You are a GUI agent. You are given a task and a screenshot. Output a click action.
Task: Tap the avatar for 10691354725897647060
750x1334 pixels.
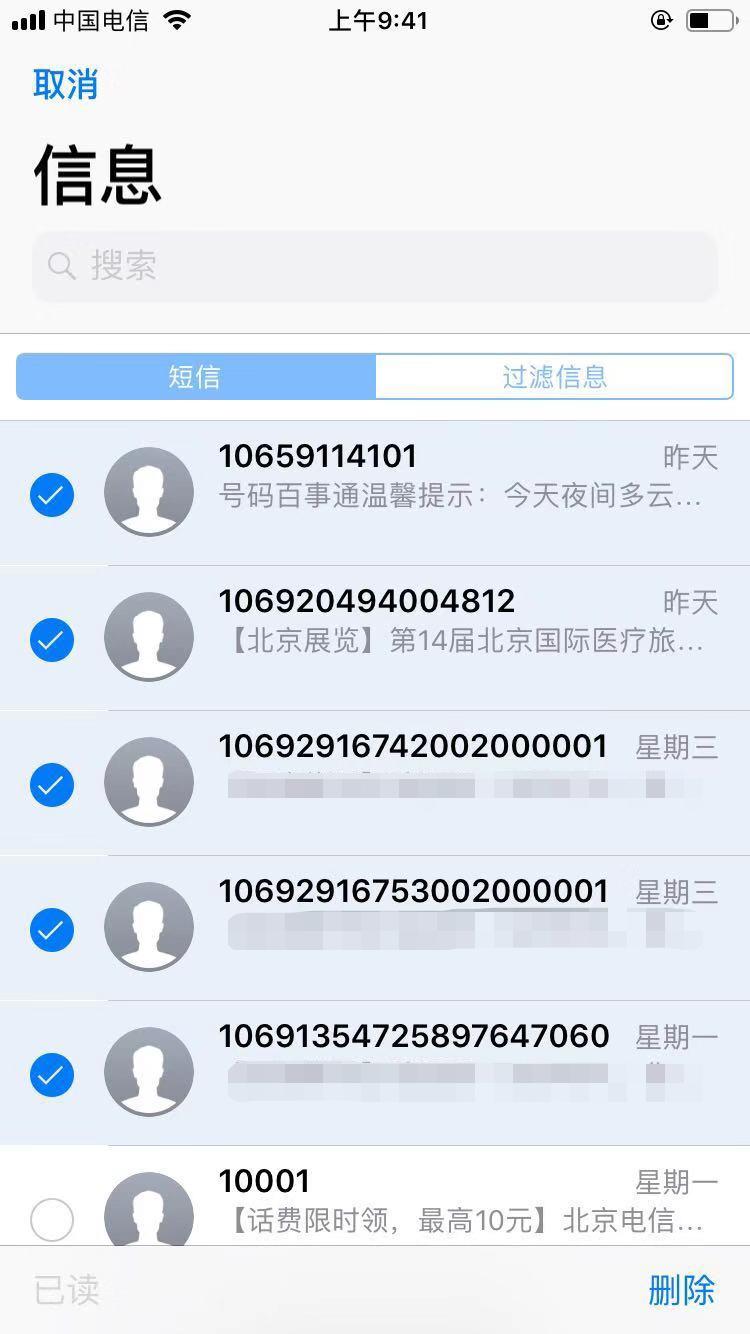coord(149,1072)
